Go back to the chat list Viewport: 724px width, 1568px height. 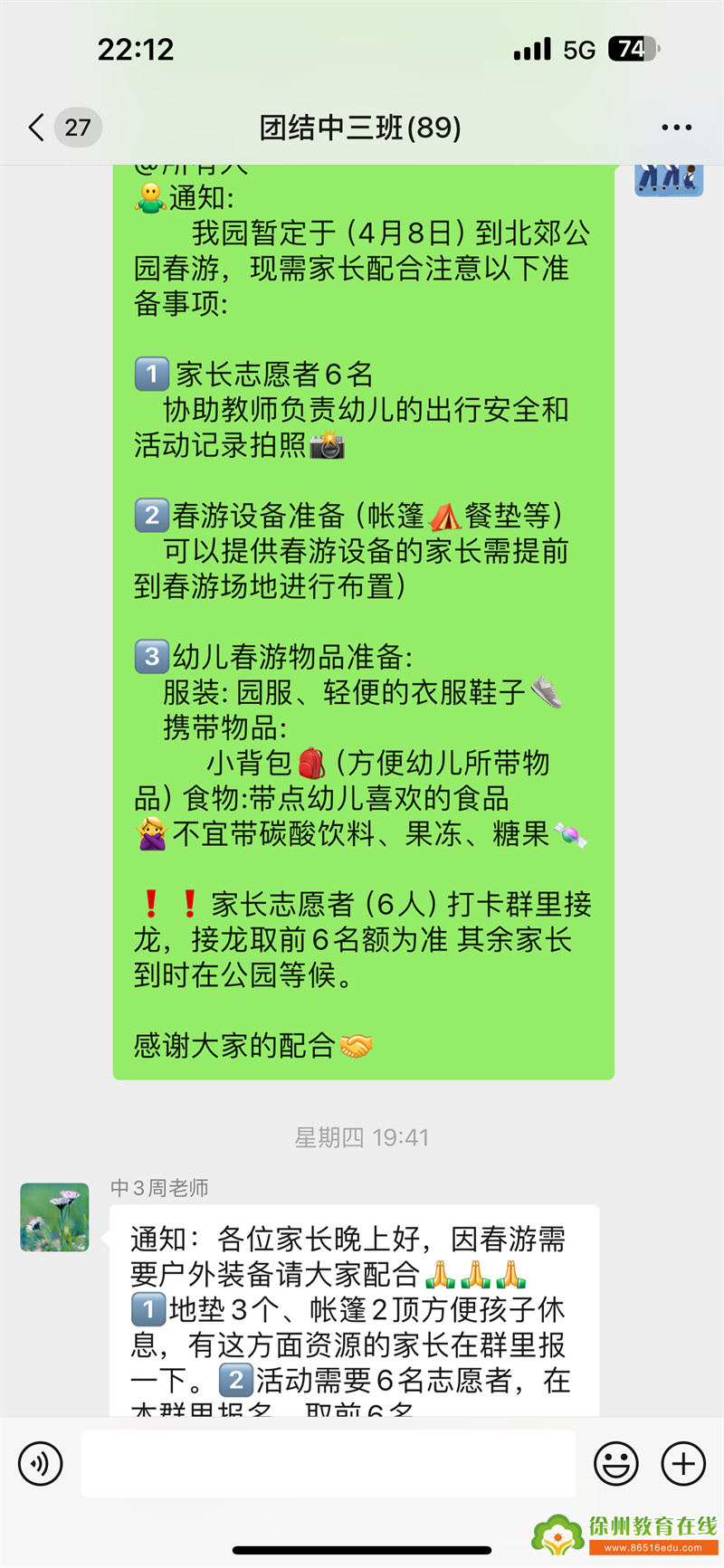[37, 128]
